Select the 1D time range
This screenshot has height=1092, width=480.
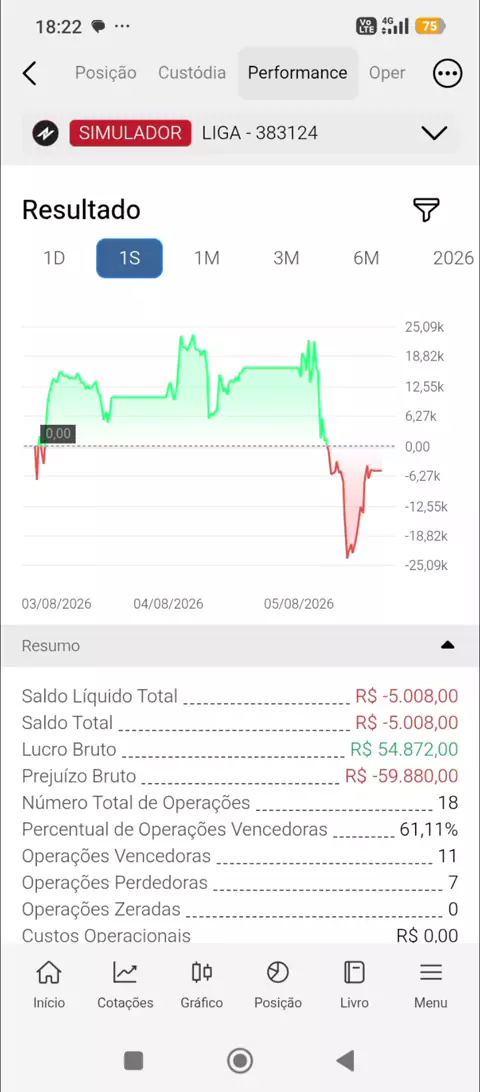(54, 258)
